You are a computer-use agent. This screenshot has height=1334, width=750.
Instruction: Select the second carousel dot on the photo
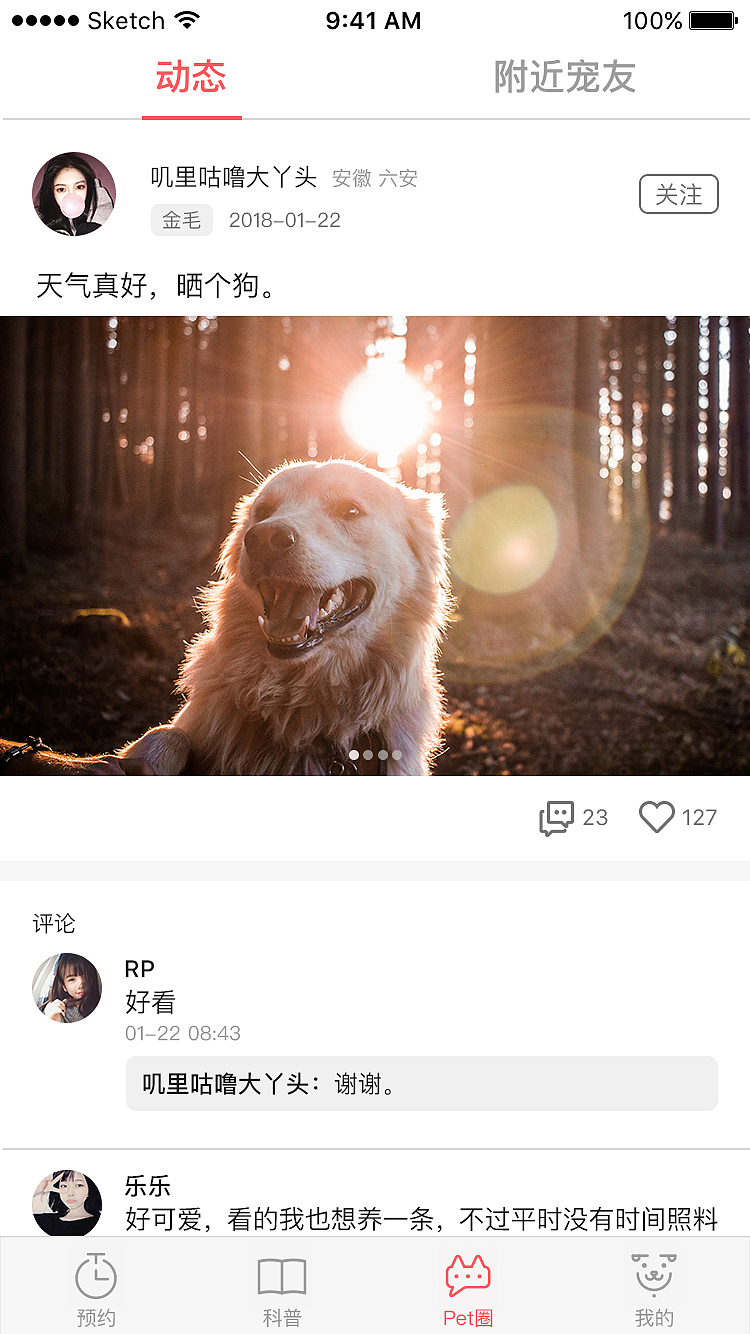click(367, 755)
